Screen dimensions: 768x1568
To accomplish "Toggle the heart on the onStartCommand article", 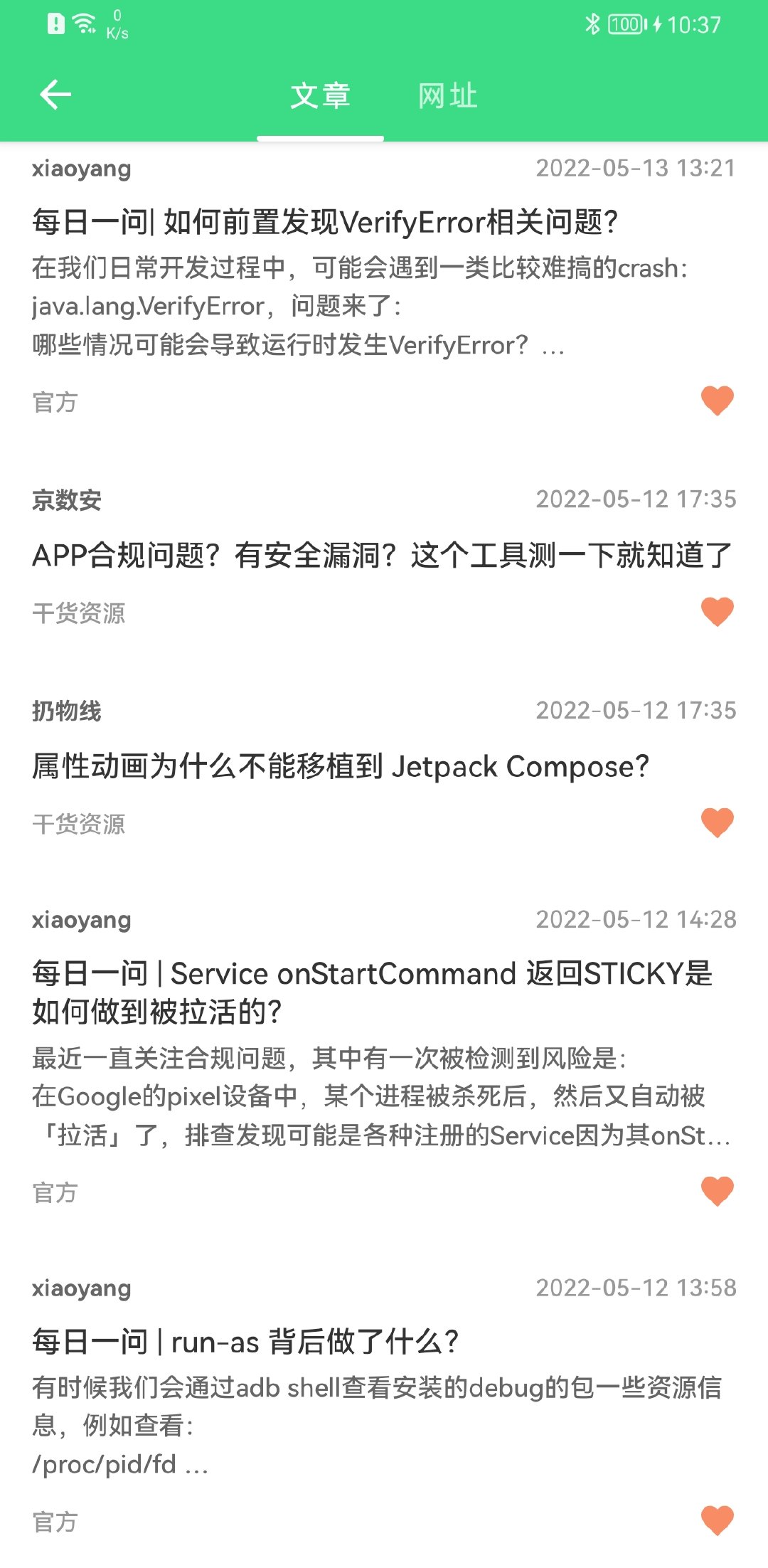I will point(717,1191).
